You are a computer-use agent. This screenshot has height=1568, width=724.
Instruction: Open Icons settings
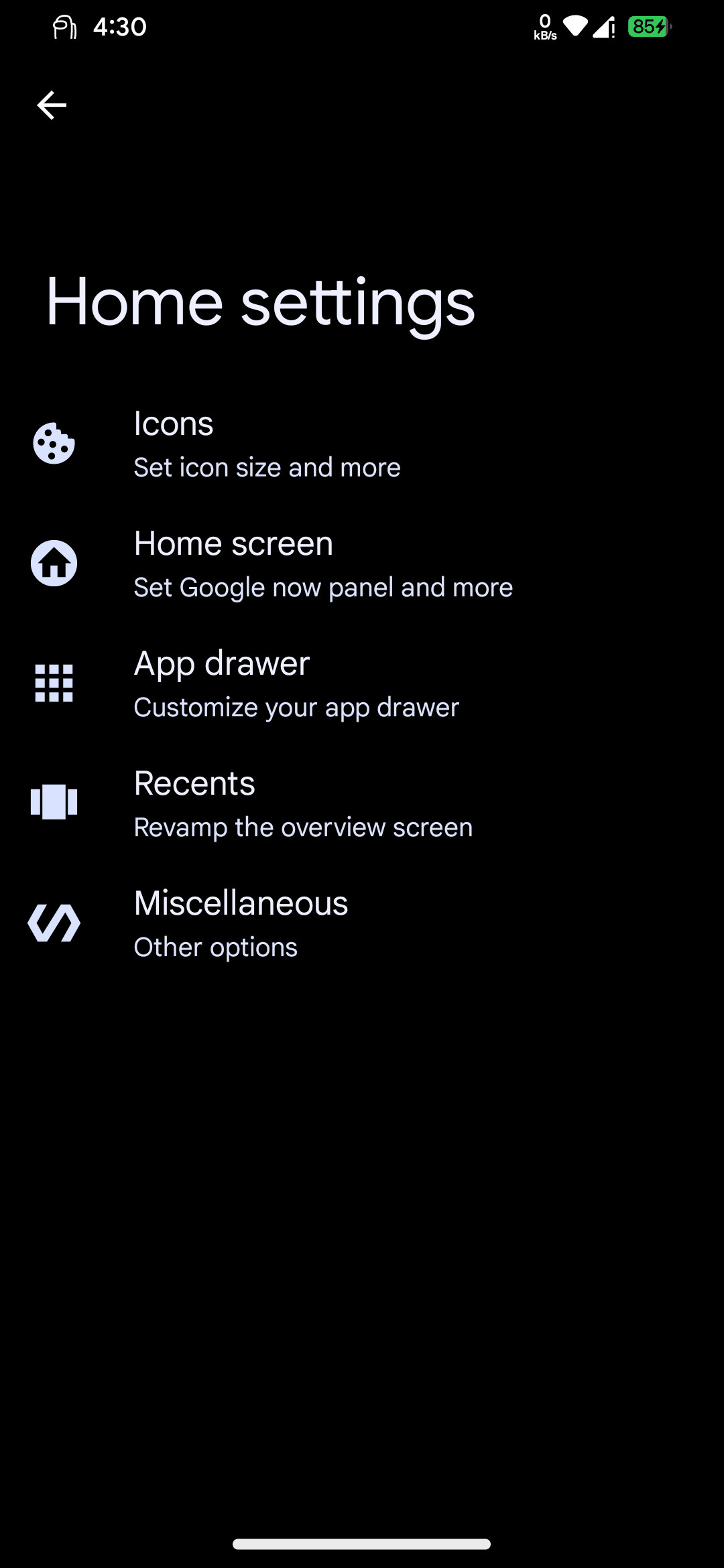362,444
